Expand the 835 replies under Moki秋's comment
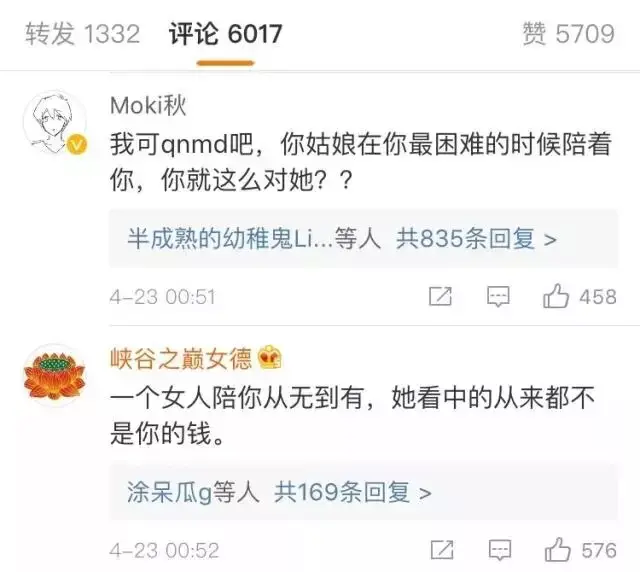 pyautogui.click(x=342, y=239)
